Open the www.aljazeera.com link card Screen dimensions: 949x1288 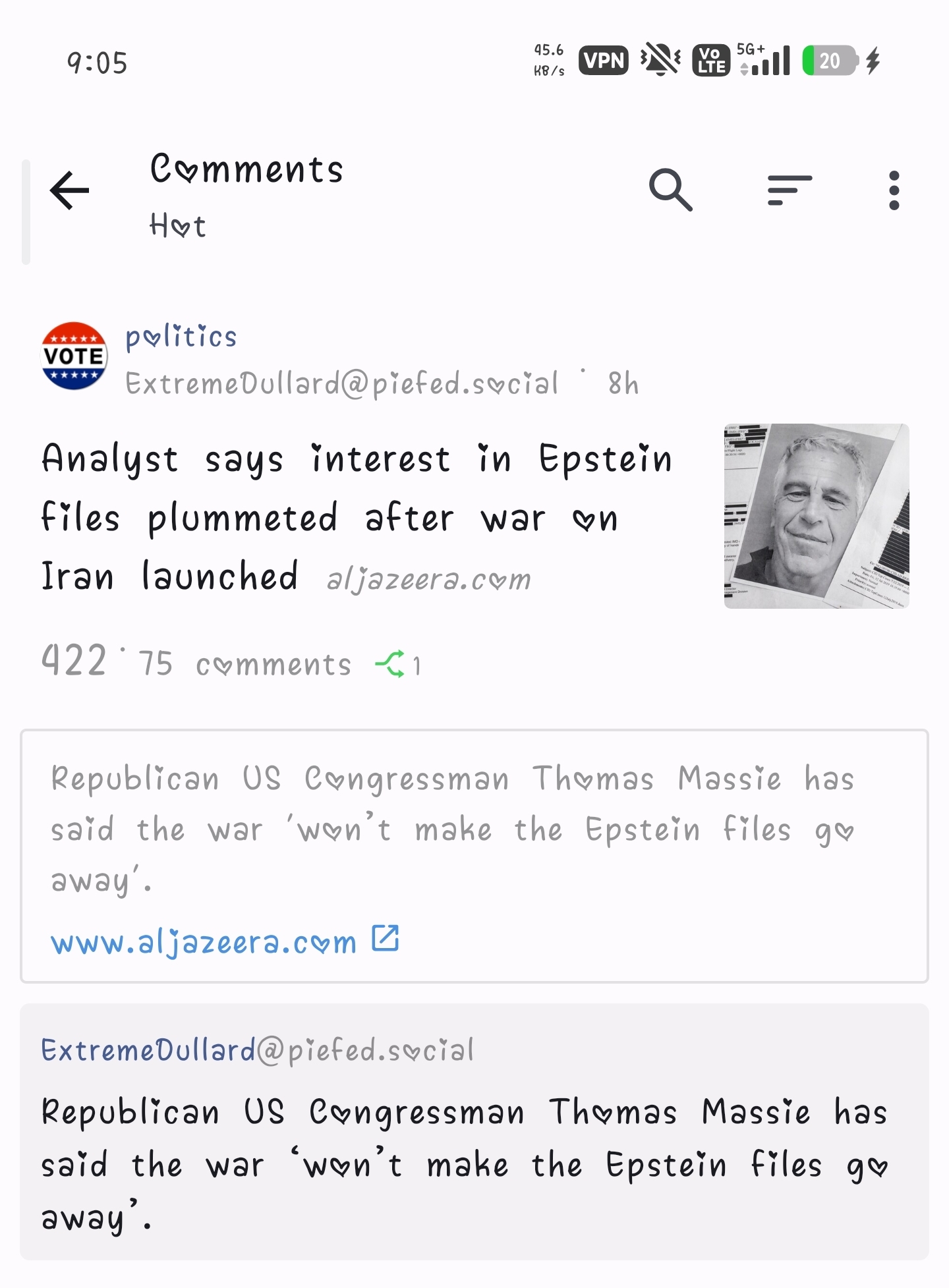click(224, 942)
